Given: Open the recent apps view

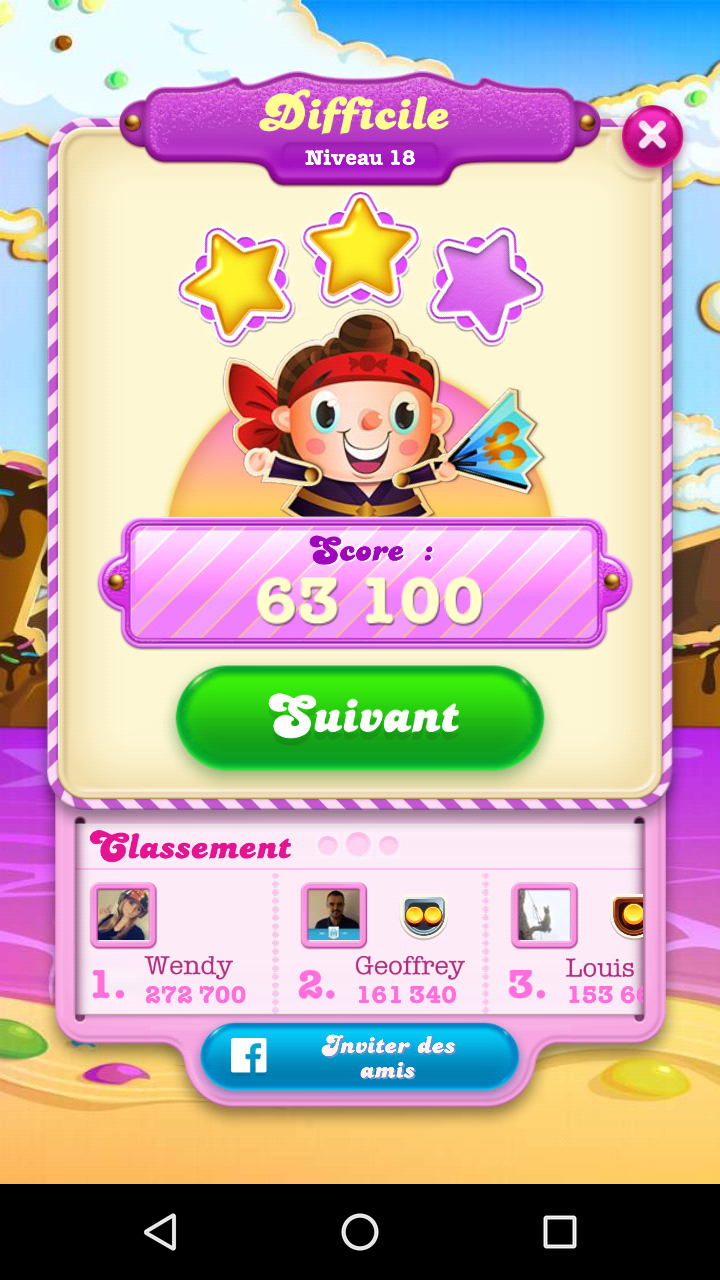Looking at the screenshot, I should click(x=560, y=1232).
